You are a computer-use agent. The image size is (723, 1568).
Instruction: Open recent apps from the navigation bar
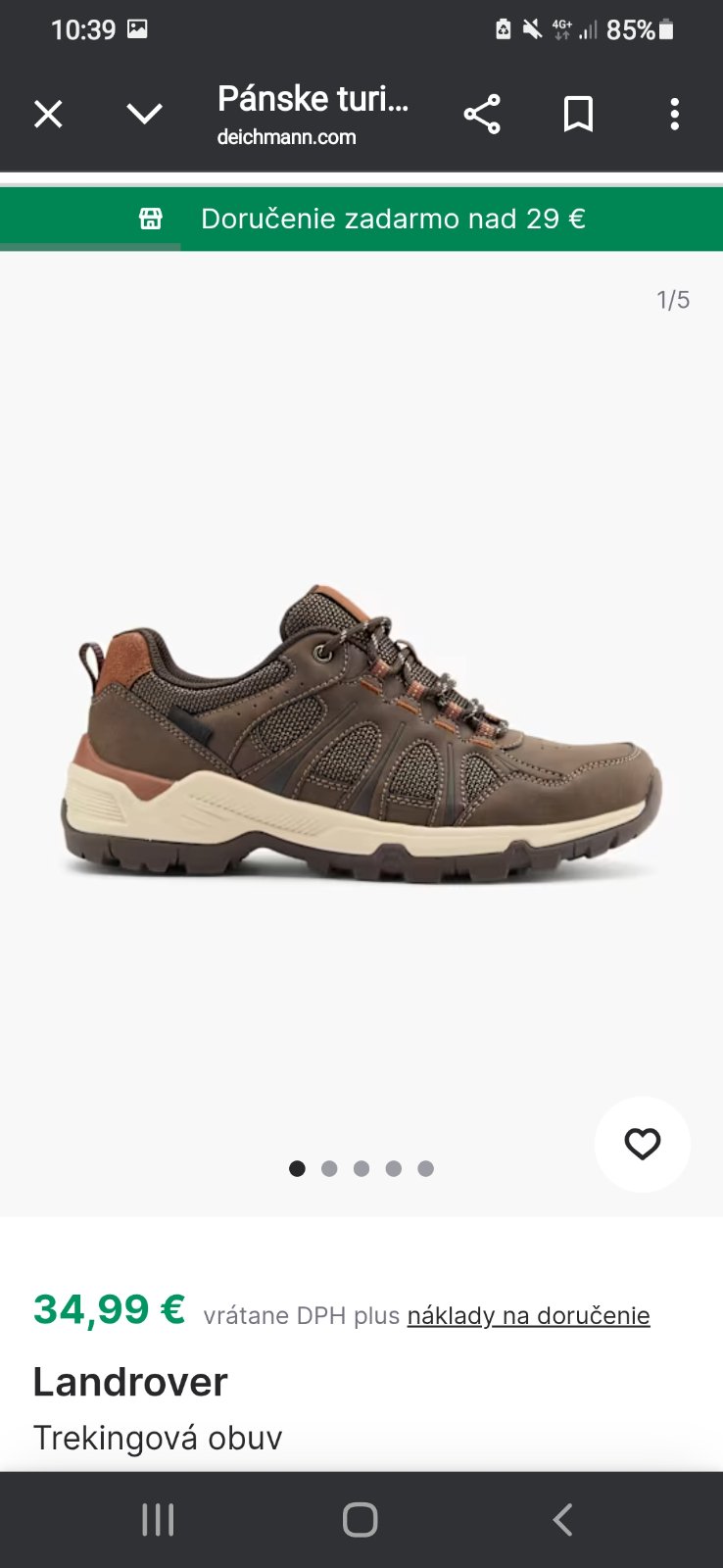tap(158, 1520)
